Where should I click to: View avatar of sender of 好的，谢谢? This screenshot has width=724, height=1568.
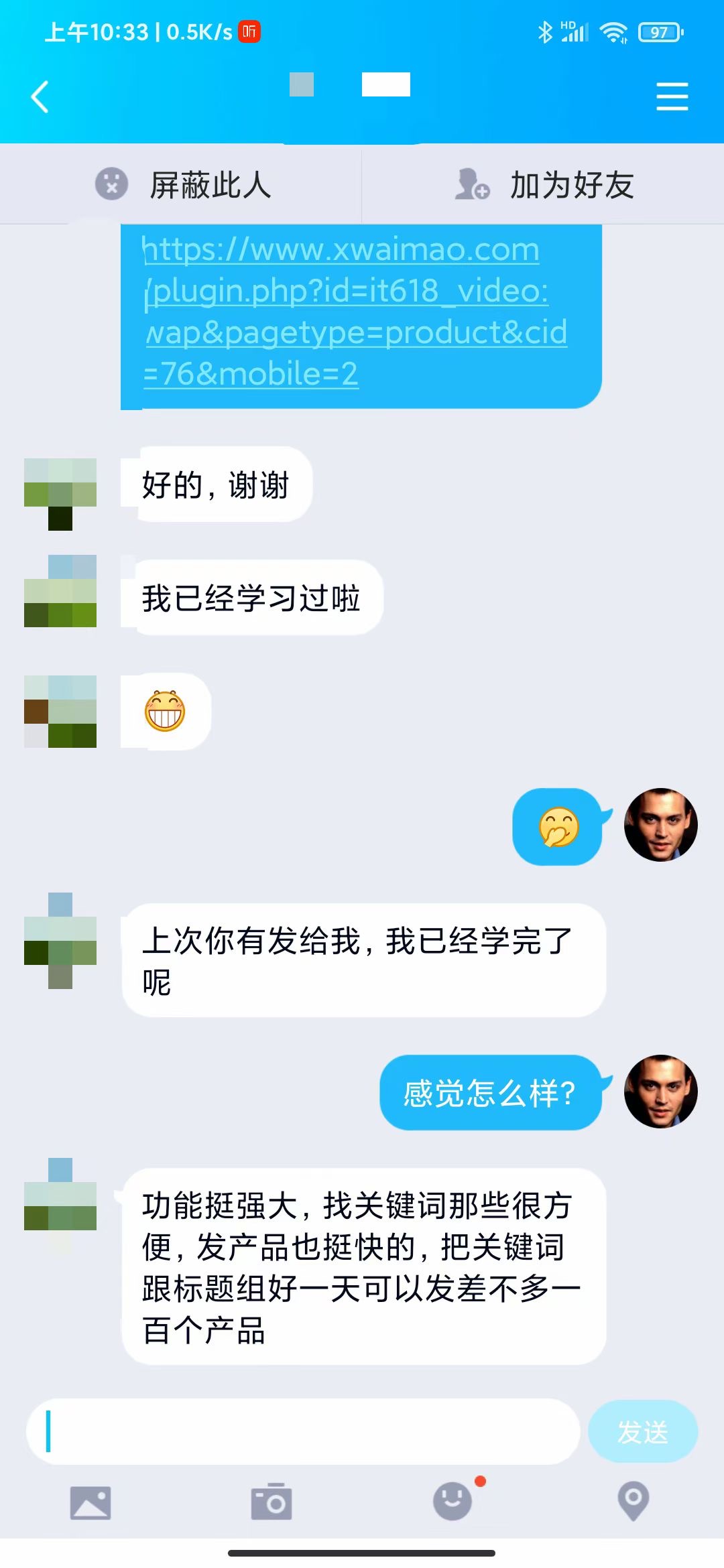(60, 494)
